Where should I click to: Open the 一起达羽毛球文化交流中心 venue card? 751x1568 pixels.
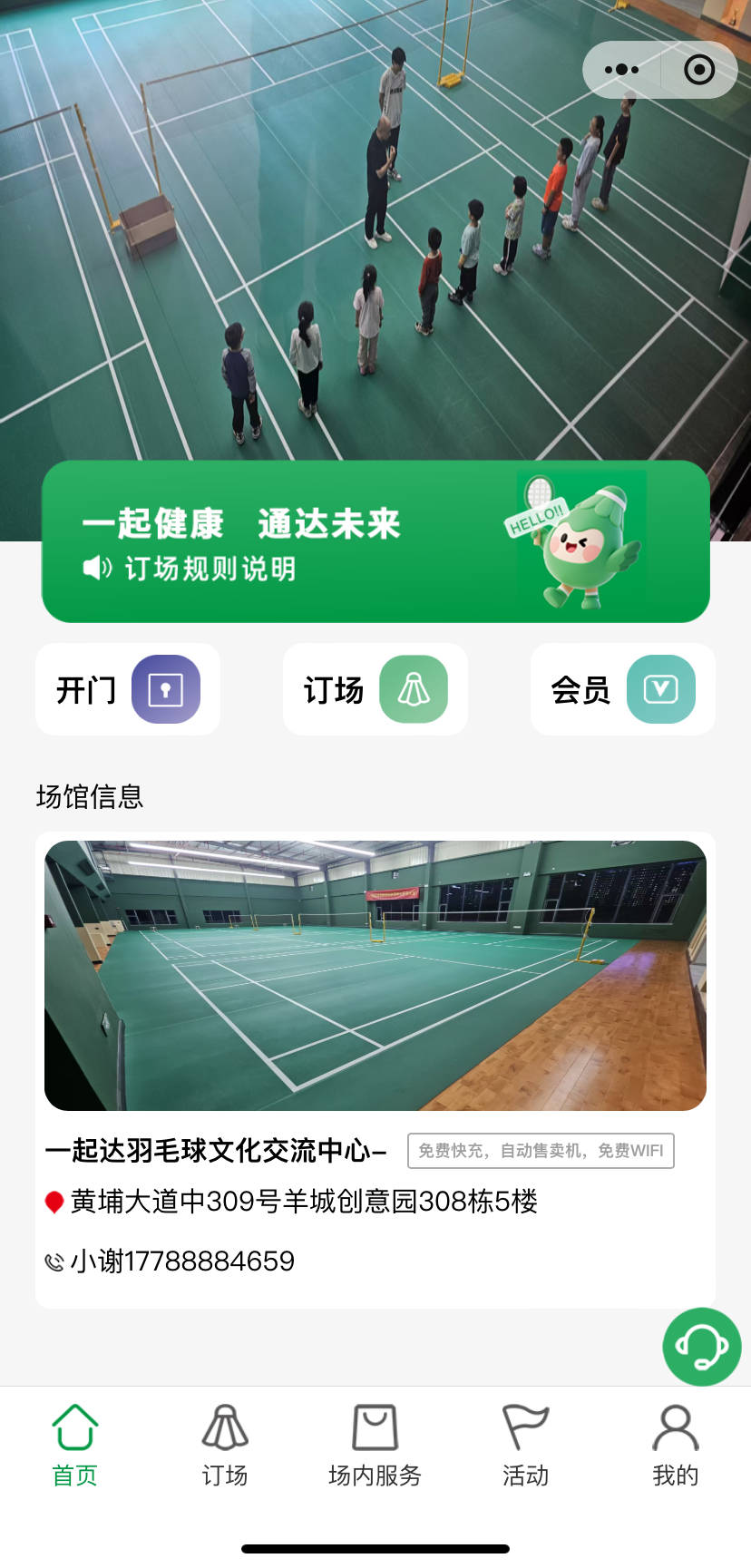pos(375,976)
